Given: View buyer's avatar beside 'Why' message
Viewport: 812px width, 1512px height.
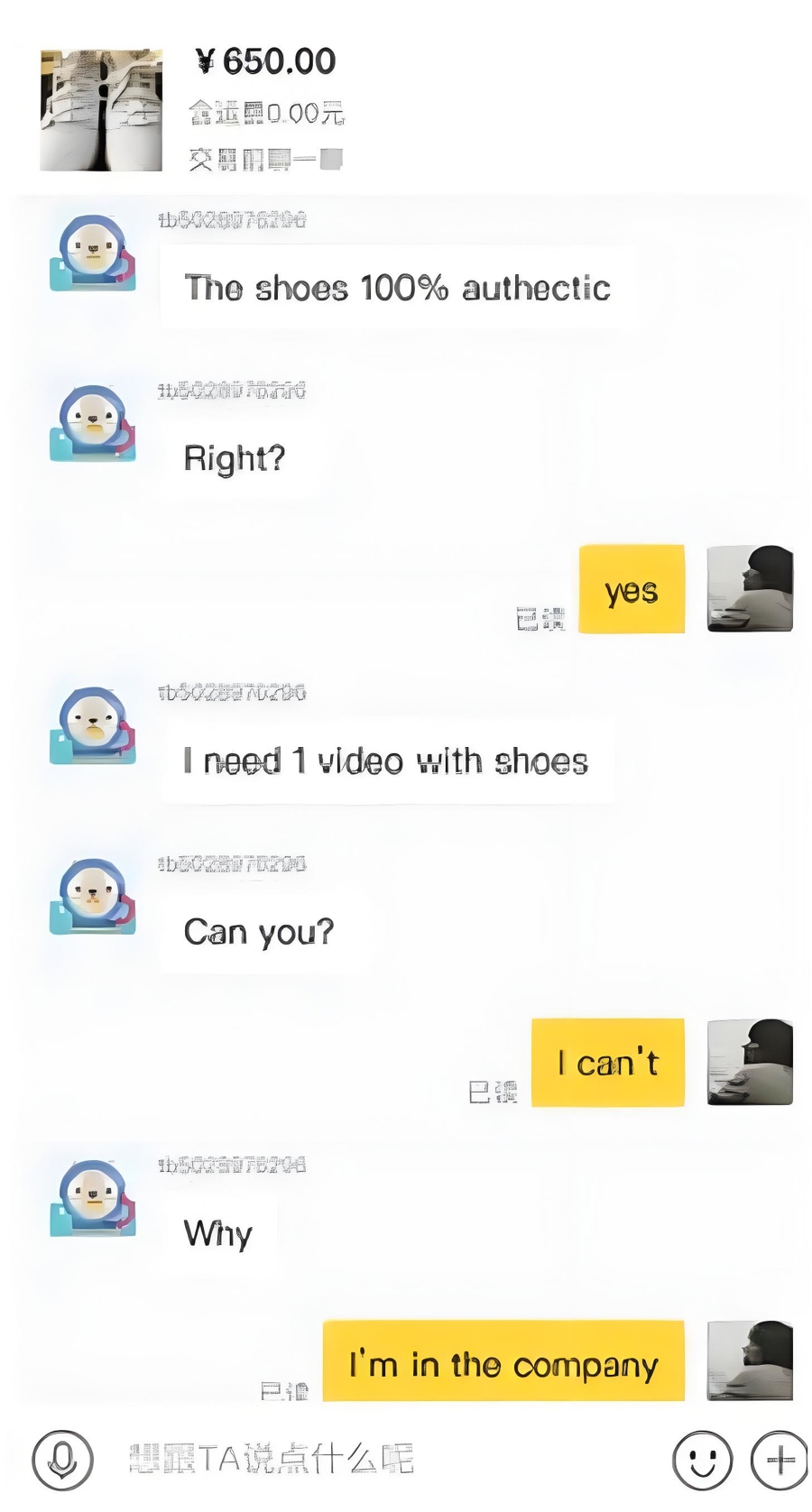Looking at the screenshot, I should click(x=92, y=1197).
